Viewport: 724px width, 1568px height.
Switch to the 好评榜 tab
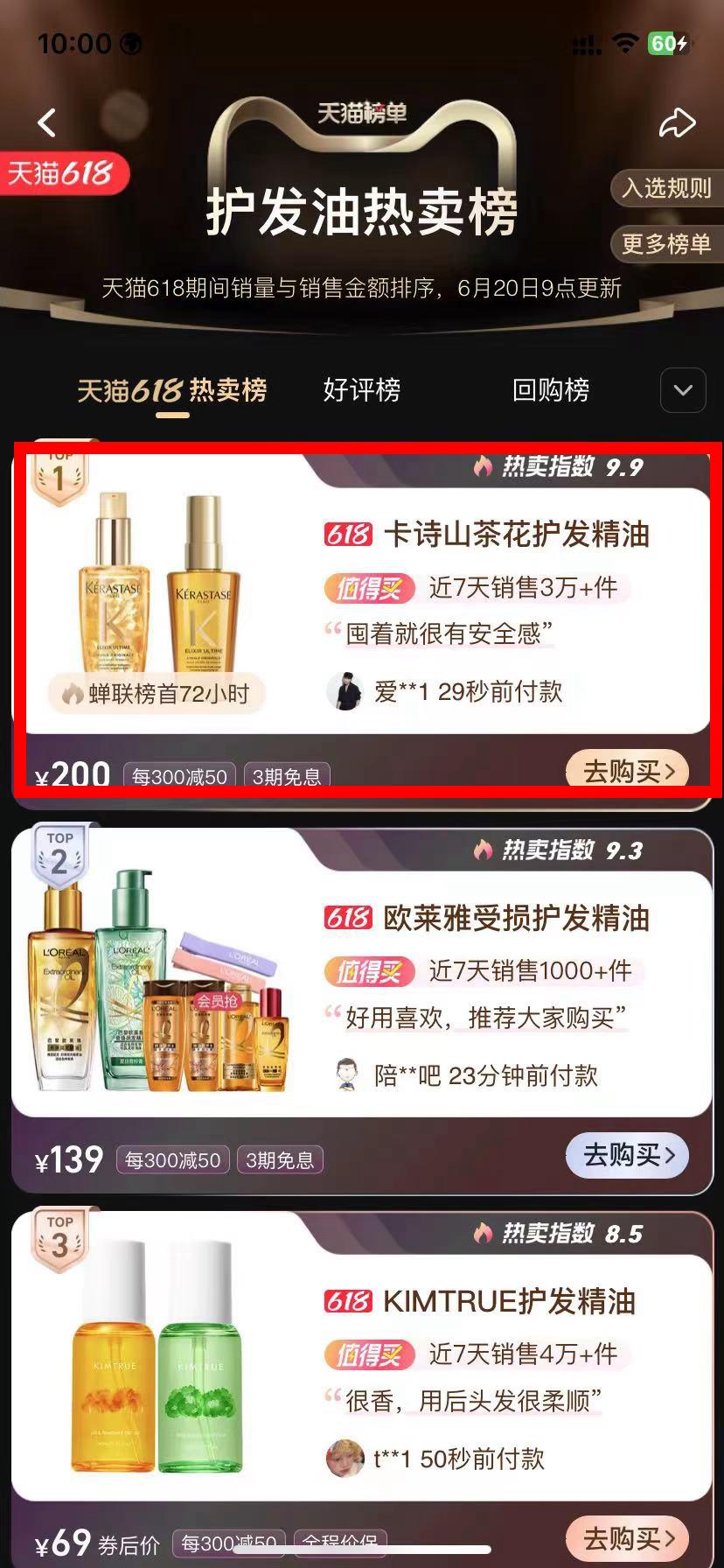(362, 390)
